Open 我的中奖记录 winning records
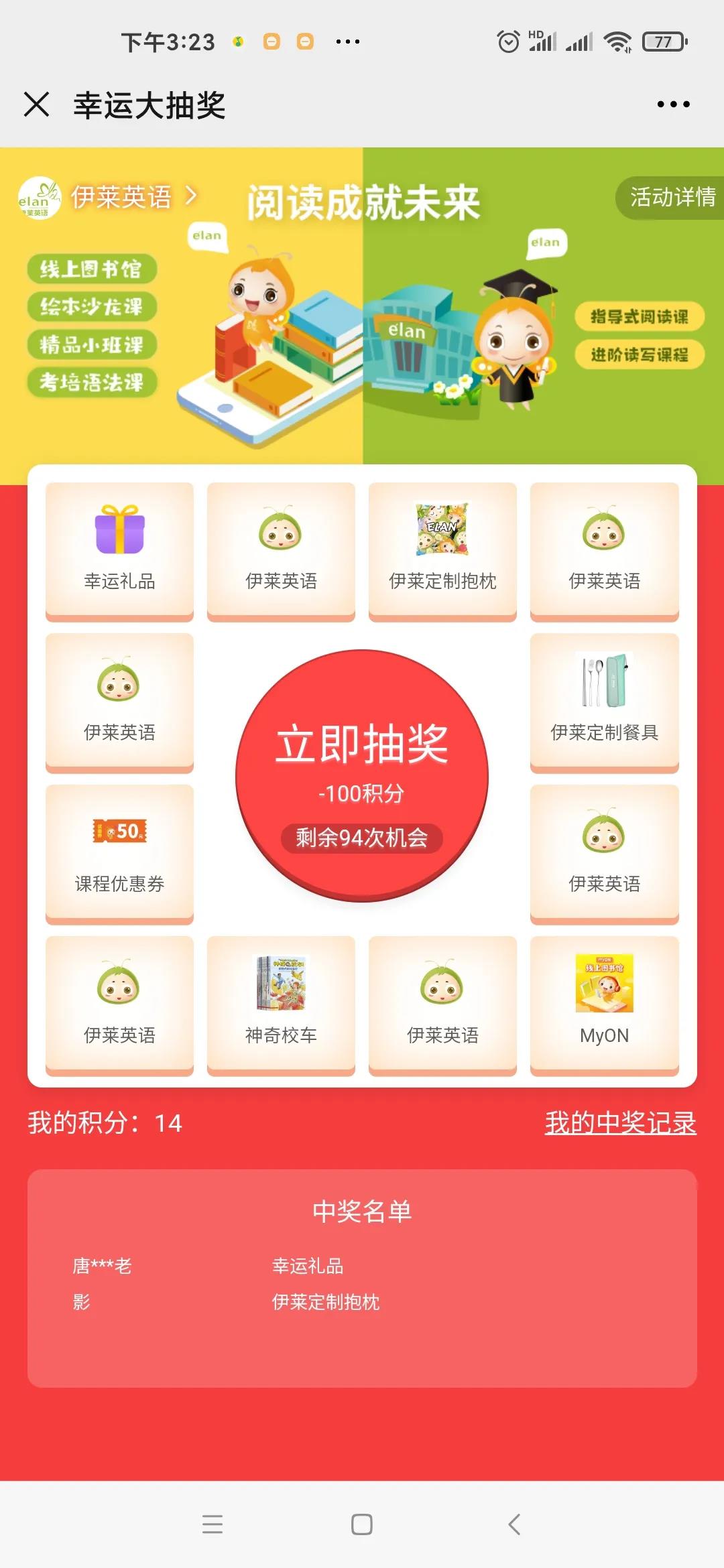This screenshot has height=1568, width=724. 620,1123
